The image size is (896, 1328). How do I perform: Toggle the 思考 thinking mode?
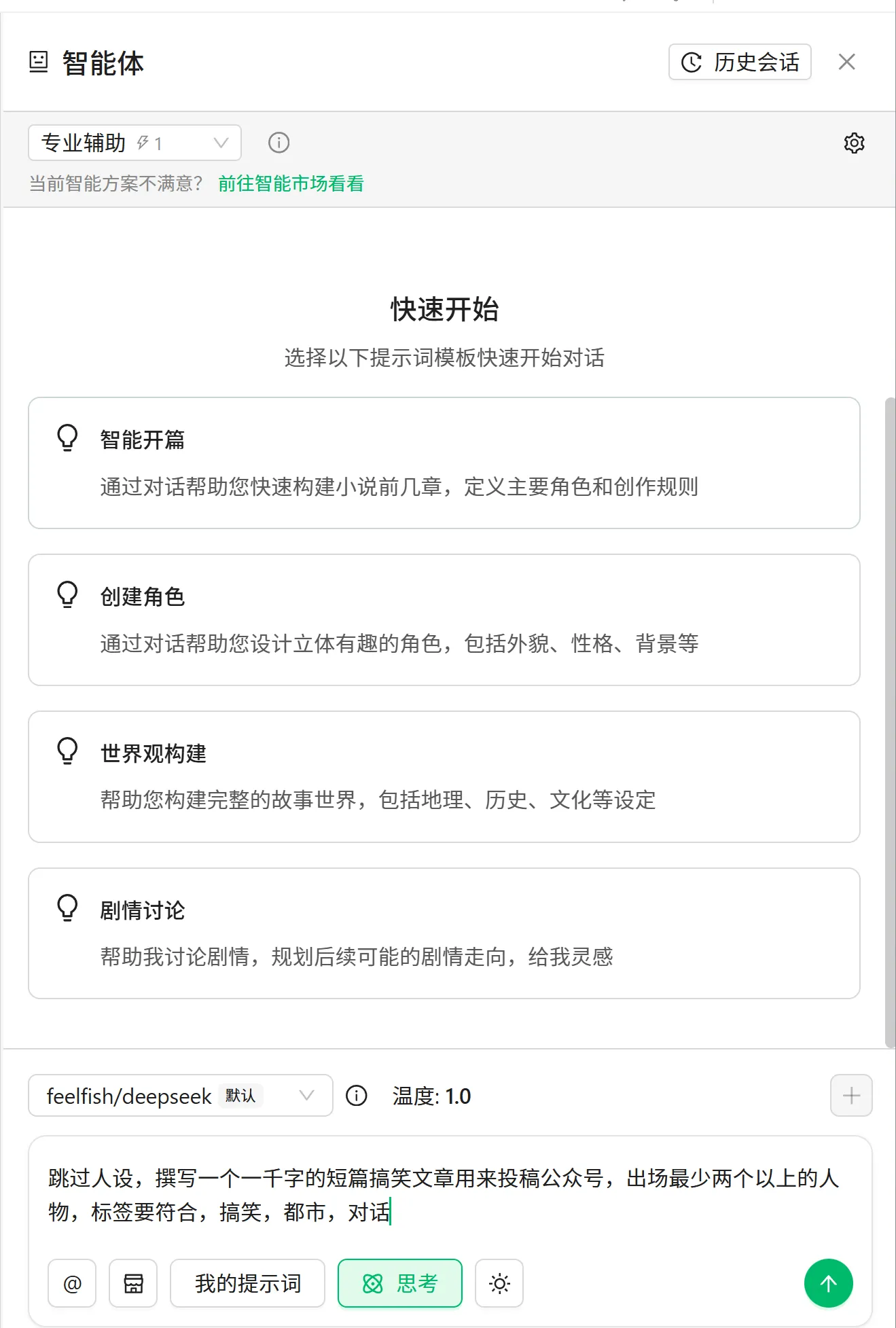(399, 1283)
